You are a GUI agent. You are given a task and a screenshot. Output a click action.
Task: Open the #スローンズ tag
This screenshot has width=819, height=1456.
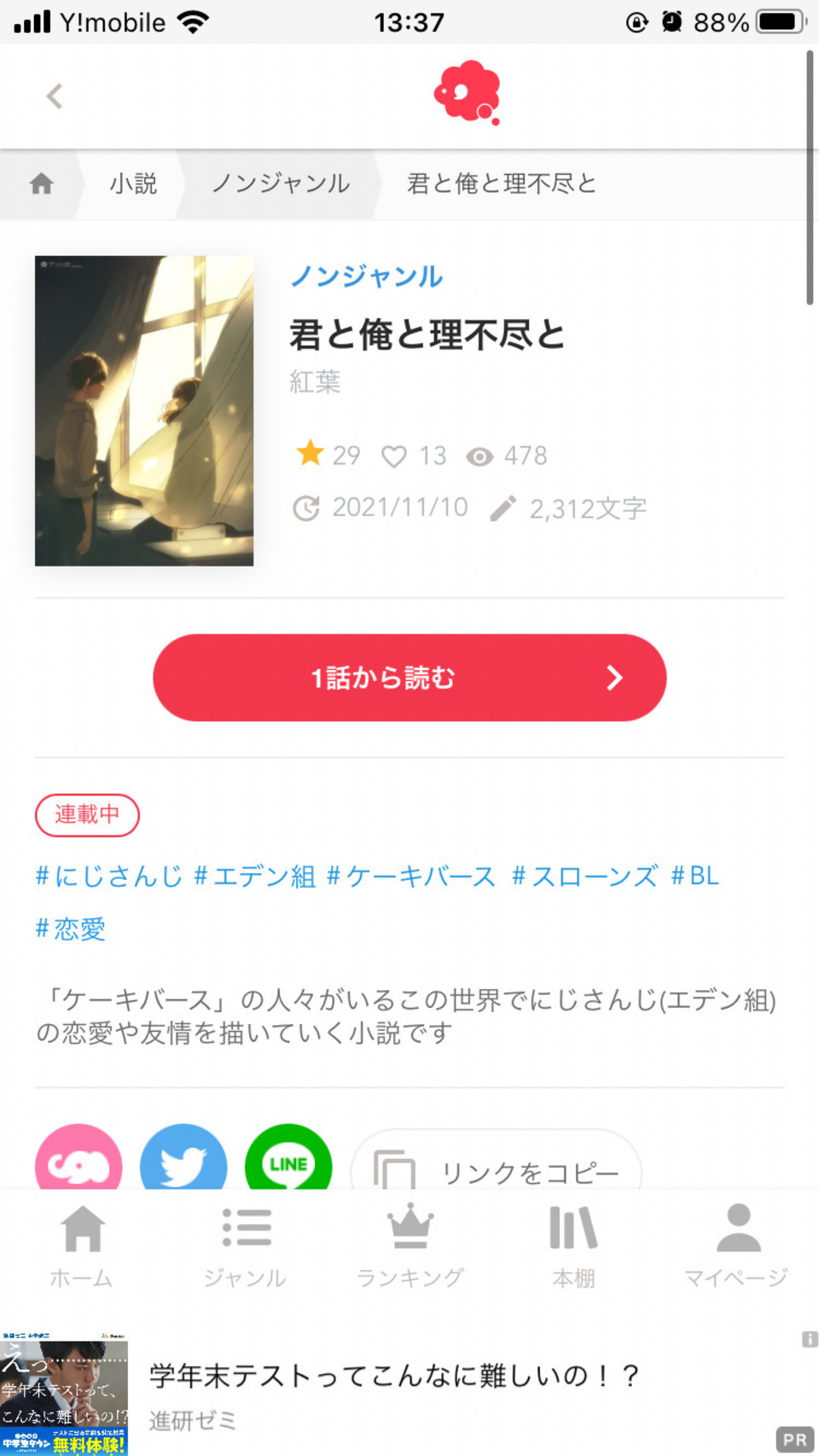[x=584, y=876]
